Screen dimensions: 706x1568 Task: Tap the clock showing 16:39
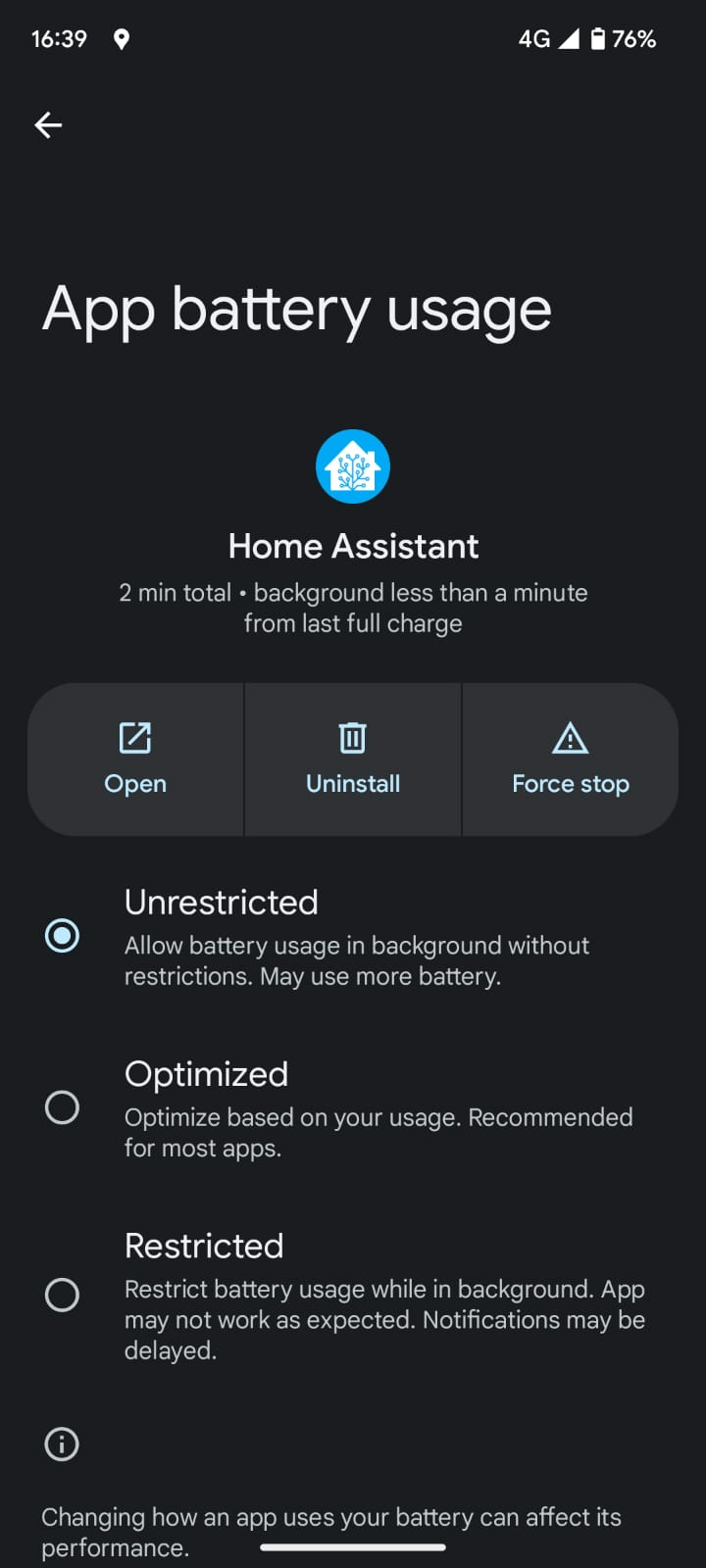(x=59, y=39)
